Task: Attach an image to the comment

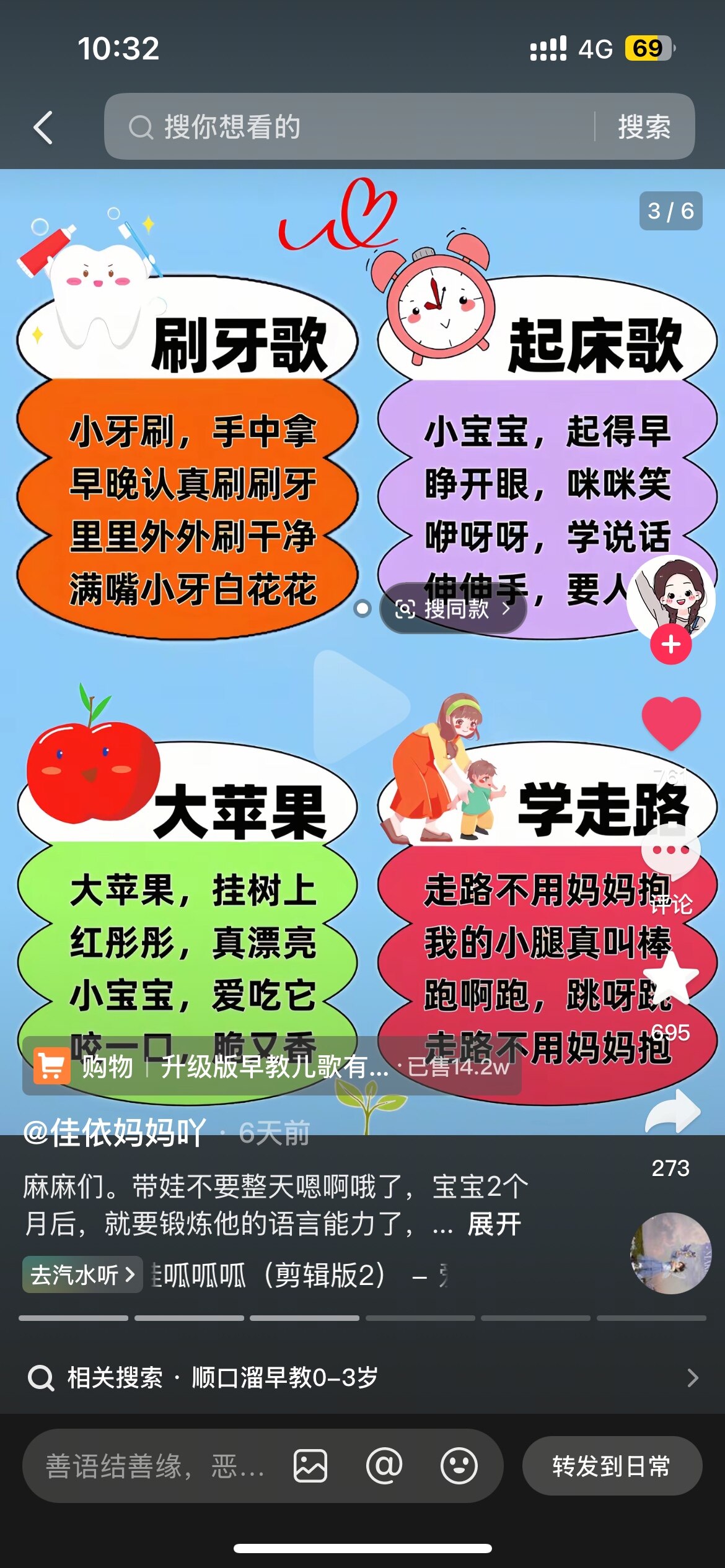Action: 310,1466
